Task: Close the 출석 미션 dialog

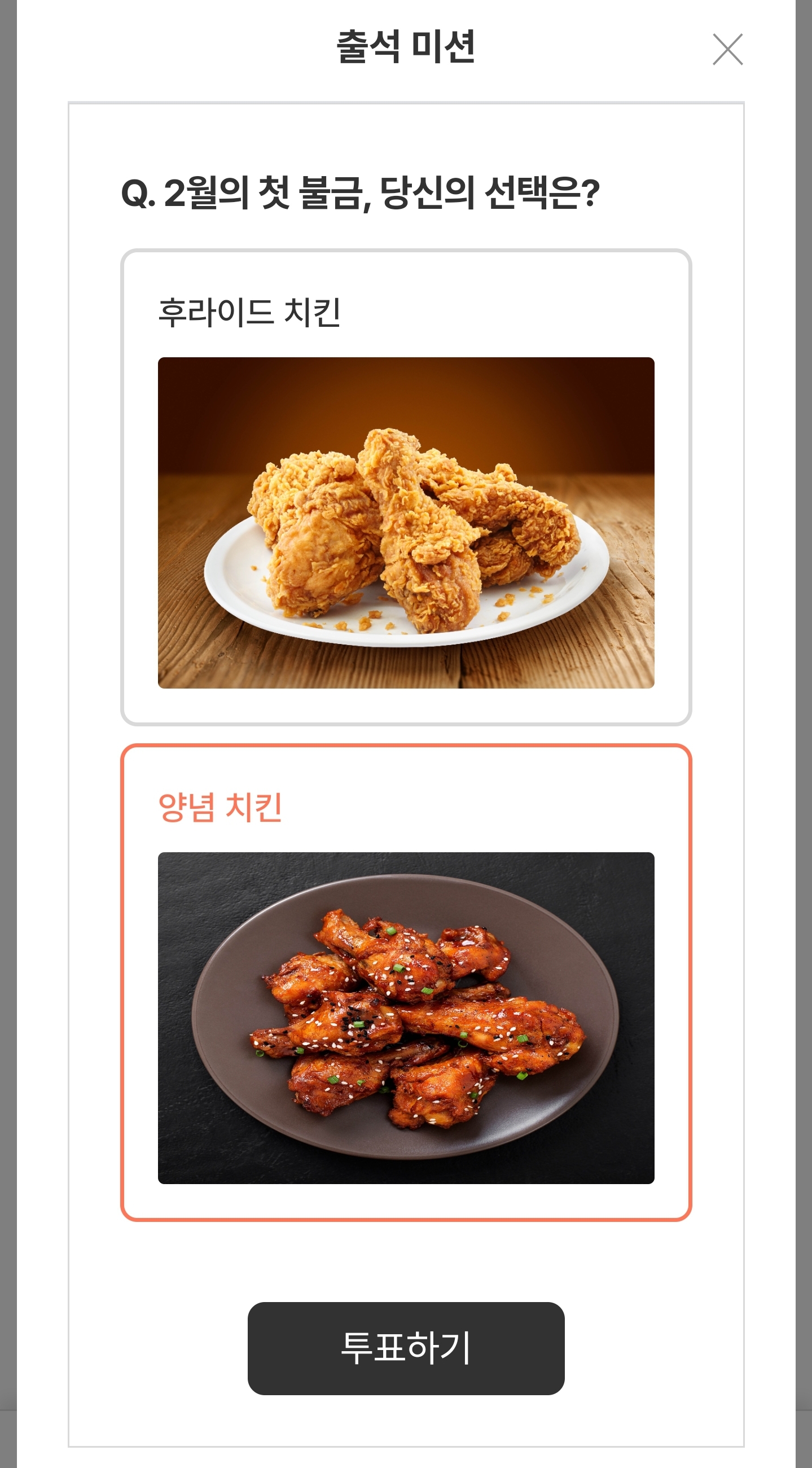Action: click(727, 49)
